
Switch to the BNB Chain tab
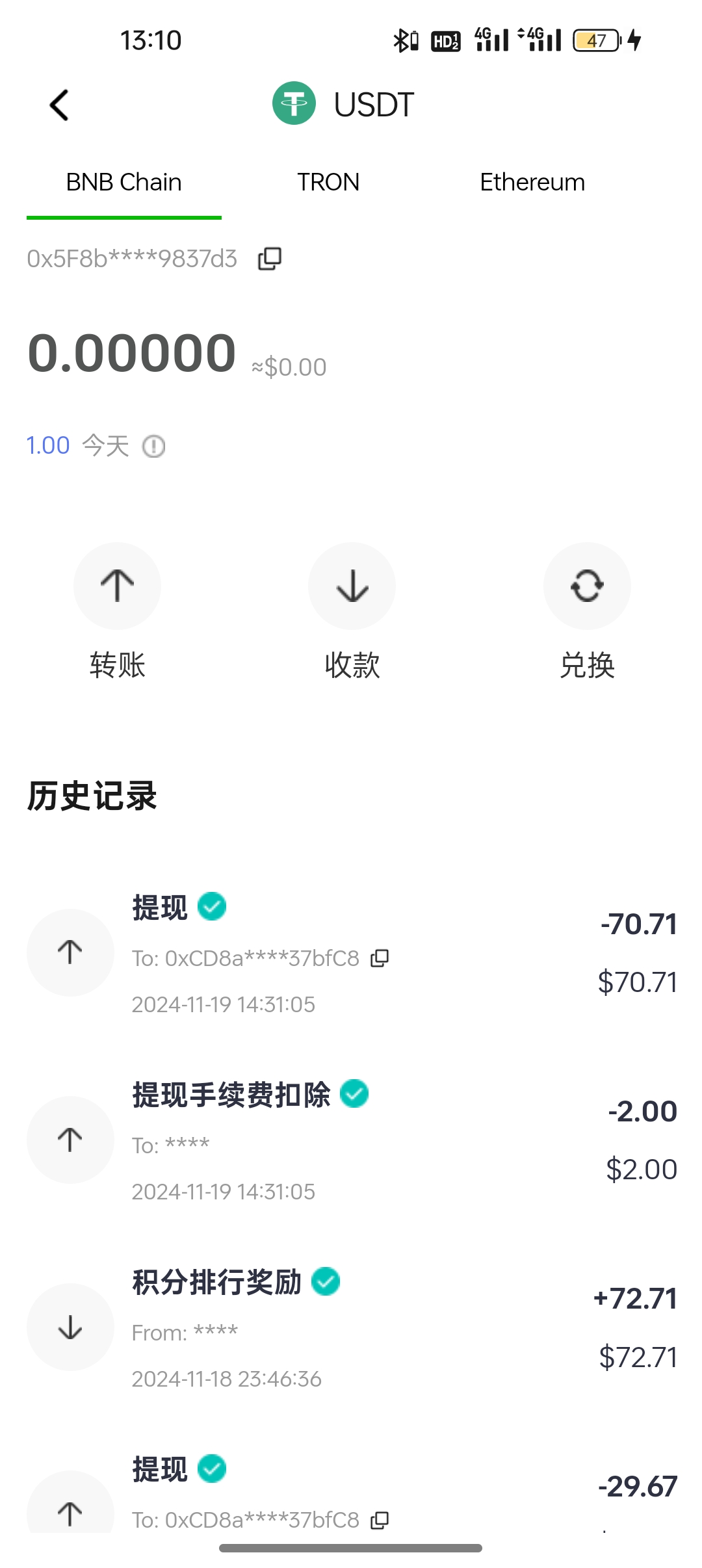click(x=123, y=183)
